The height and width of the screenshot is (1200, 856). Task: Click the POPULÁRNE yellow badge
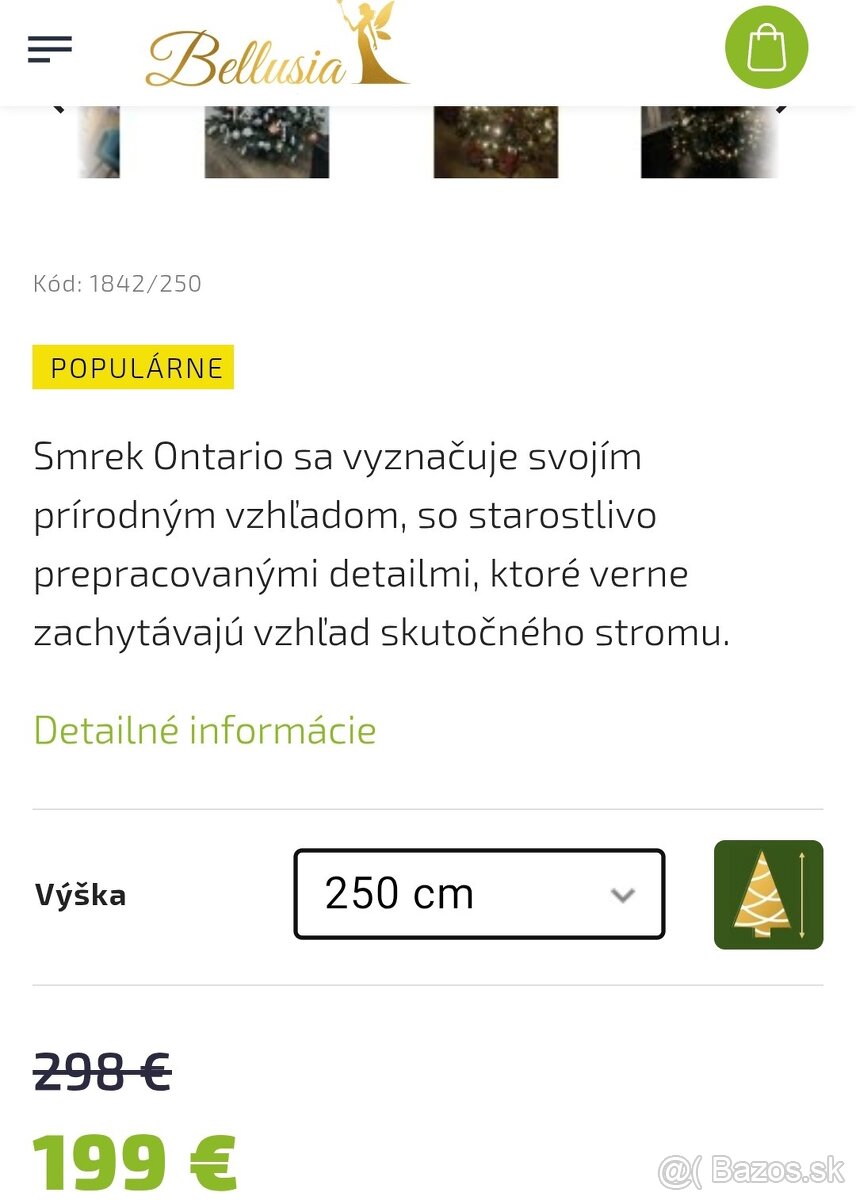click(133, 367)
